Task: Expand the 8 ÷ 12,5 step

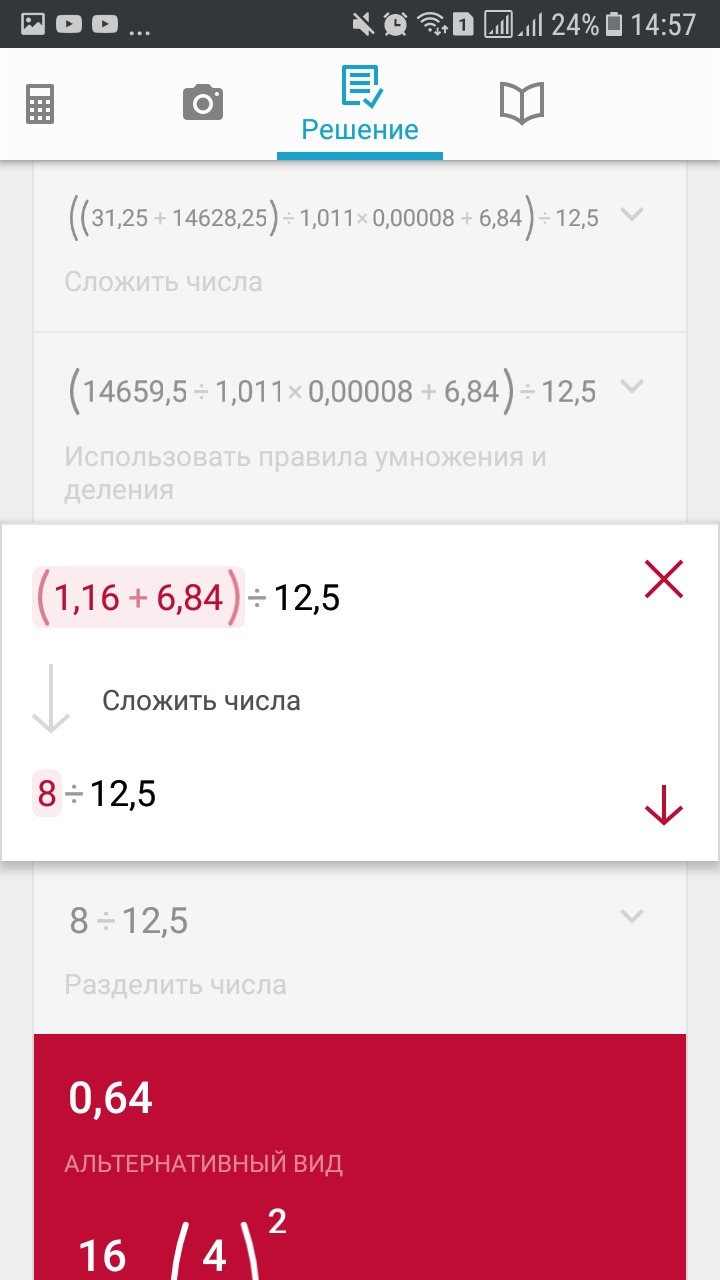Action: click(x=632, y=916)
